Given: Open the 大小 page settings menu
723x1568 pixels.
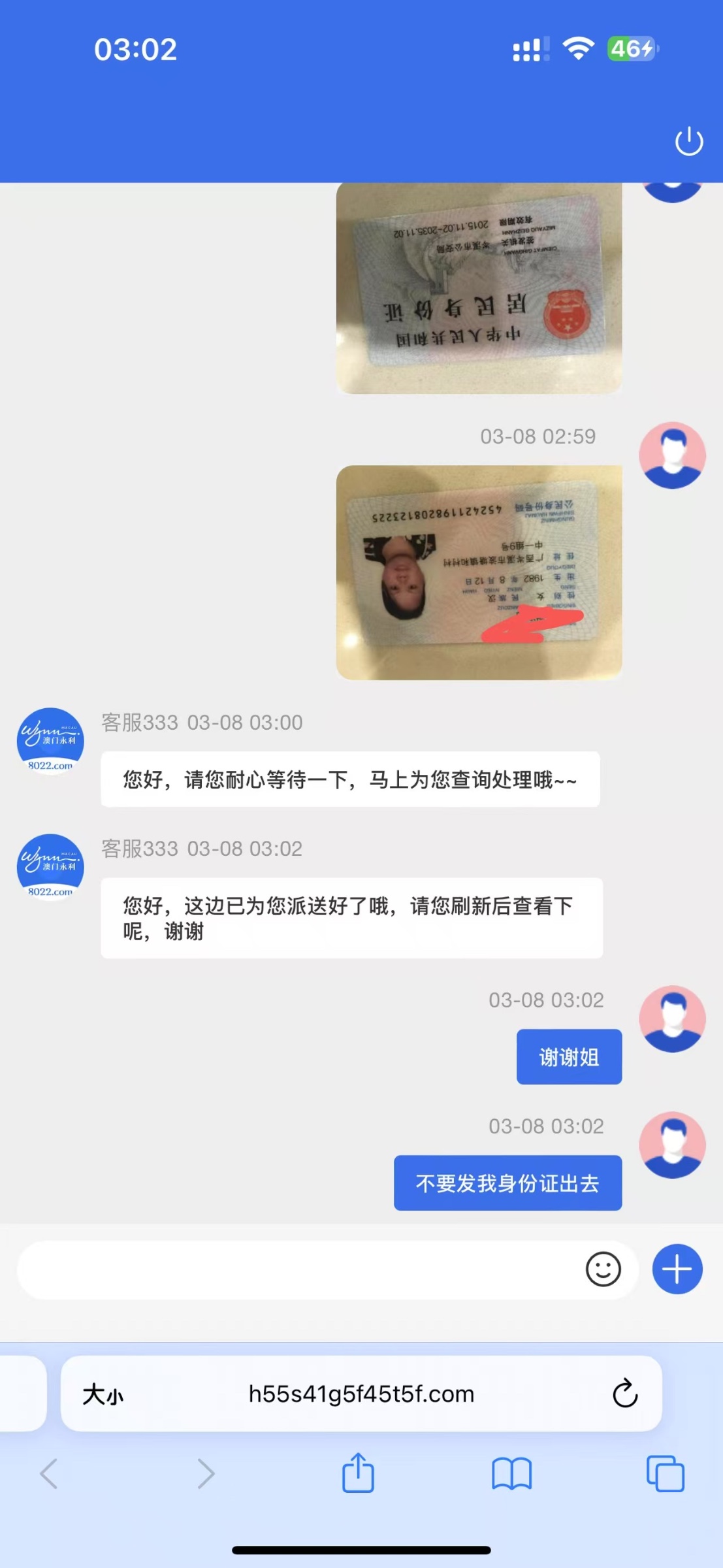Looking at the screenshot, I should coord(103,1395).
